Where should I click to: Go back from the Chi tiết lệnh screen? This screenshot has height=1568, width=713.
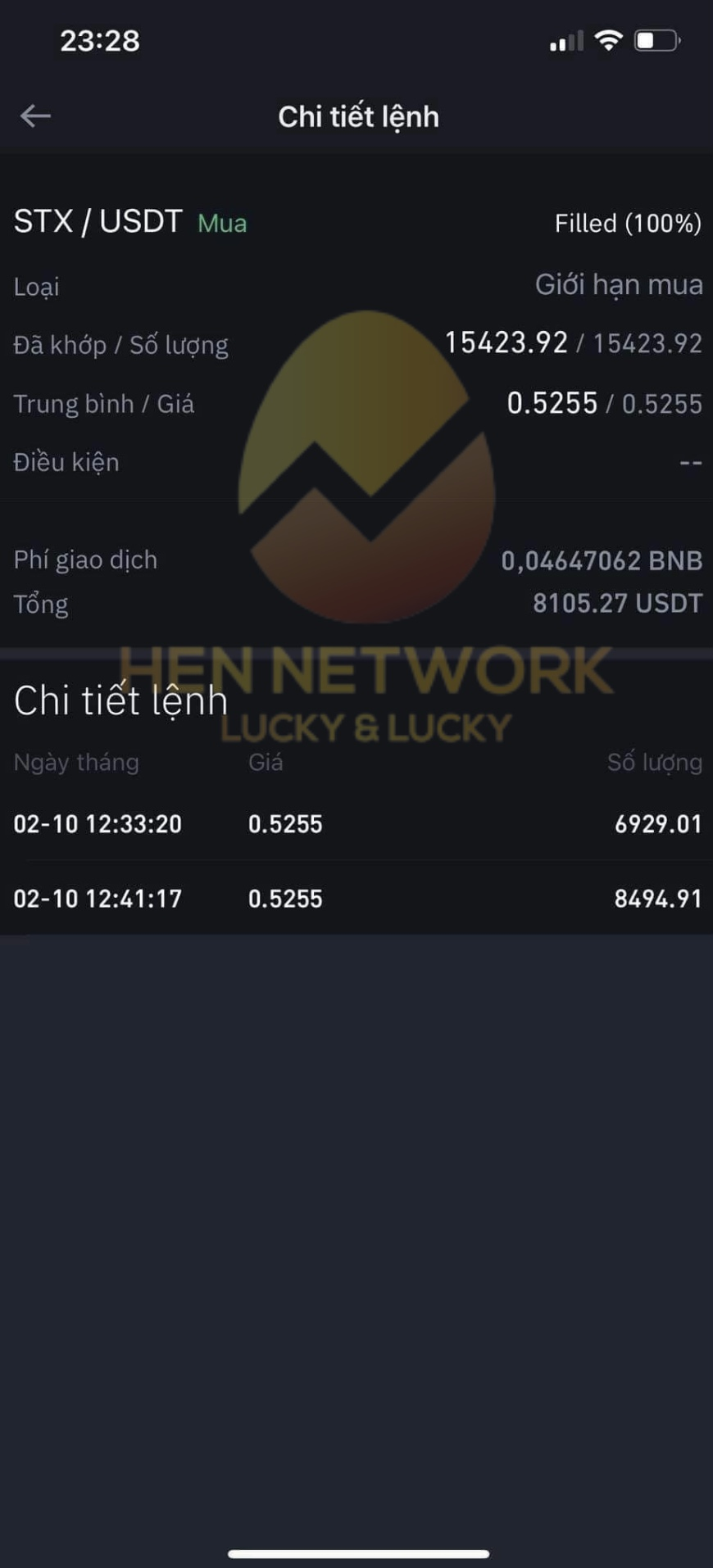[35, 116]
